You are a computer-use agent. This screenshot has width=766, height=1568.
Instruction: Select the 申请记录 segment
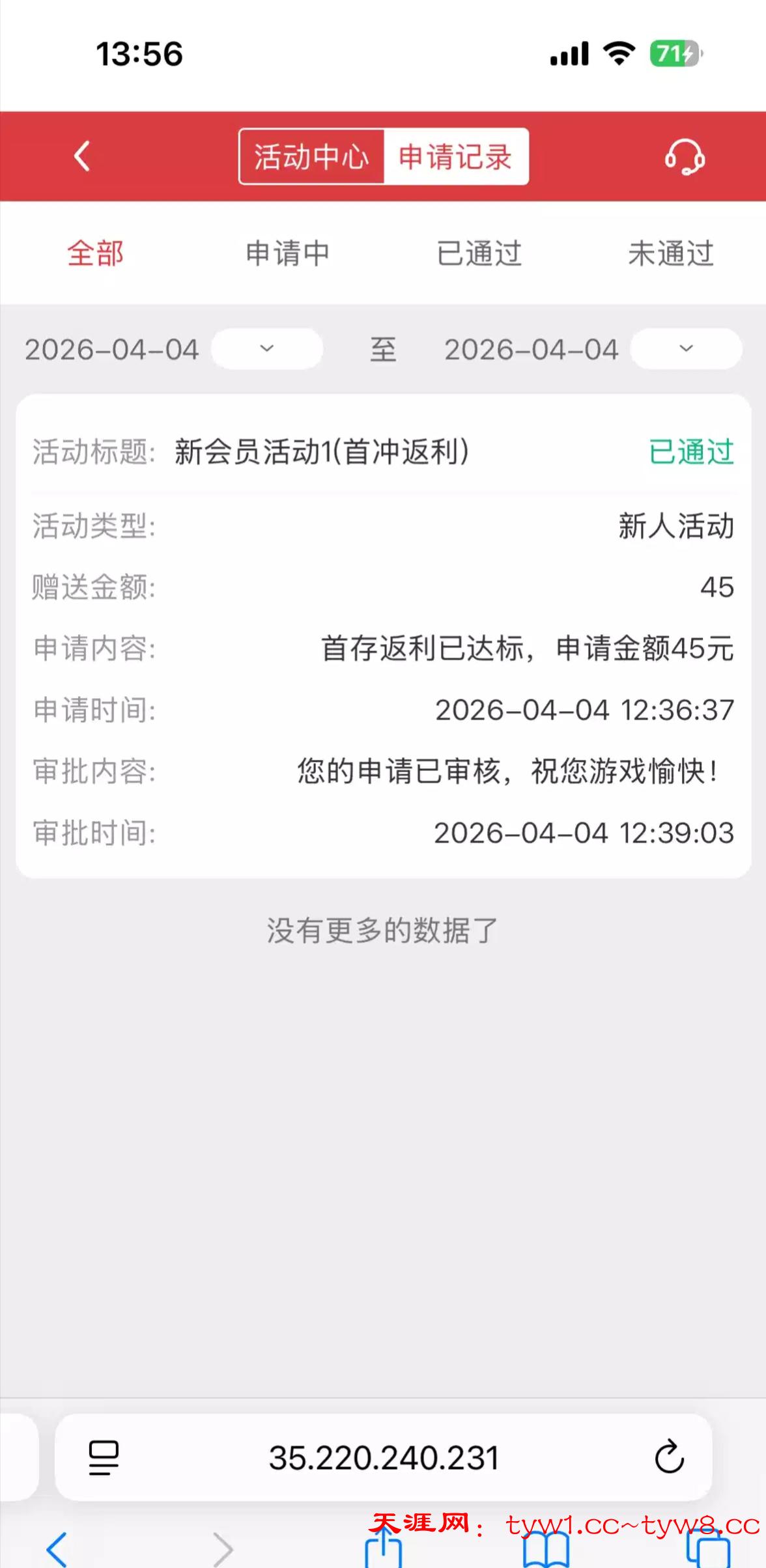point(455,157)
